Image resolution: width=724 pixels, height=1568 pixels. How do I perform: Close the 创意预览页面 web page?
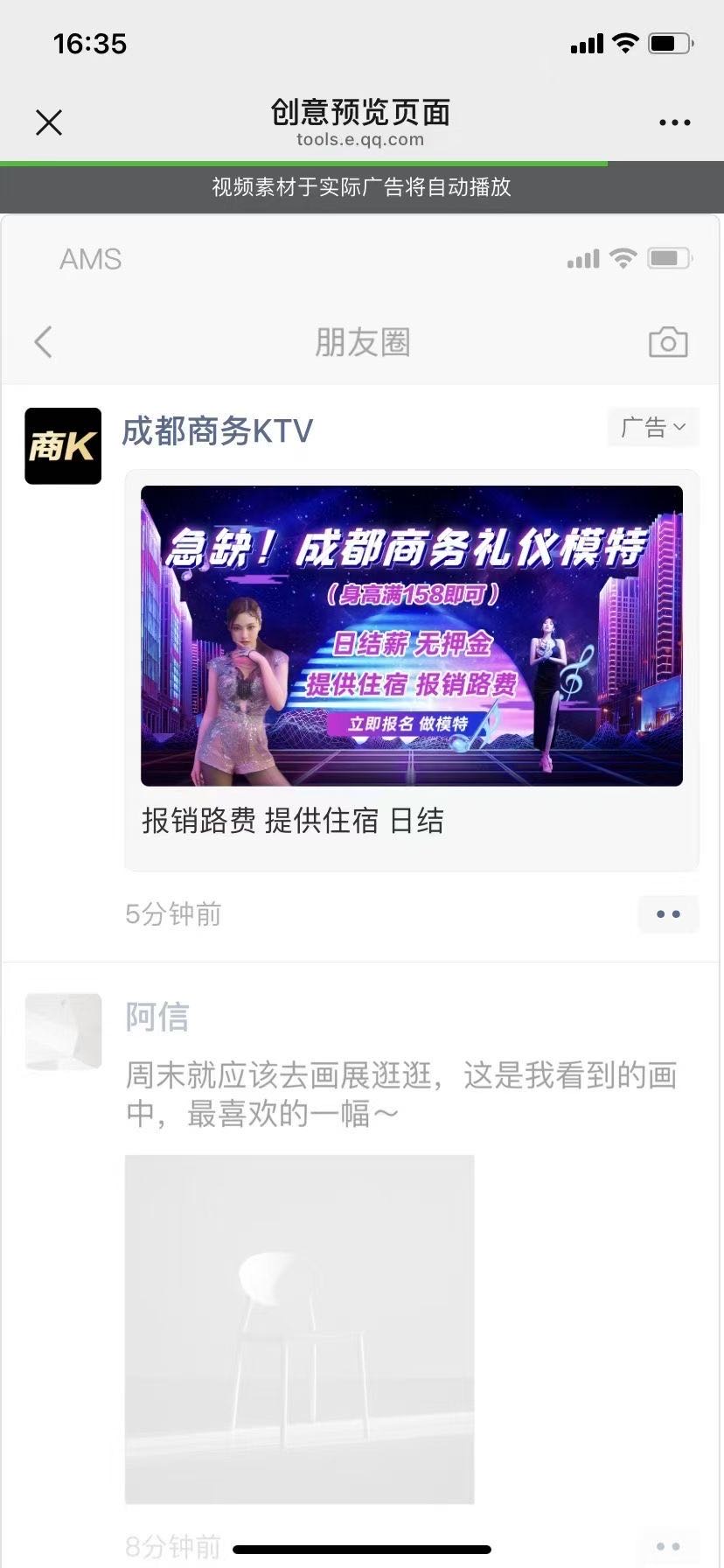pyautogui.click(x=49, y=122)
